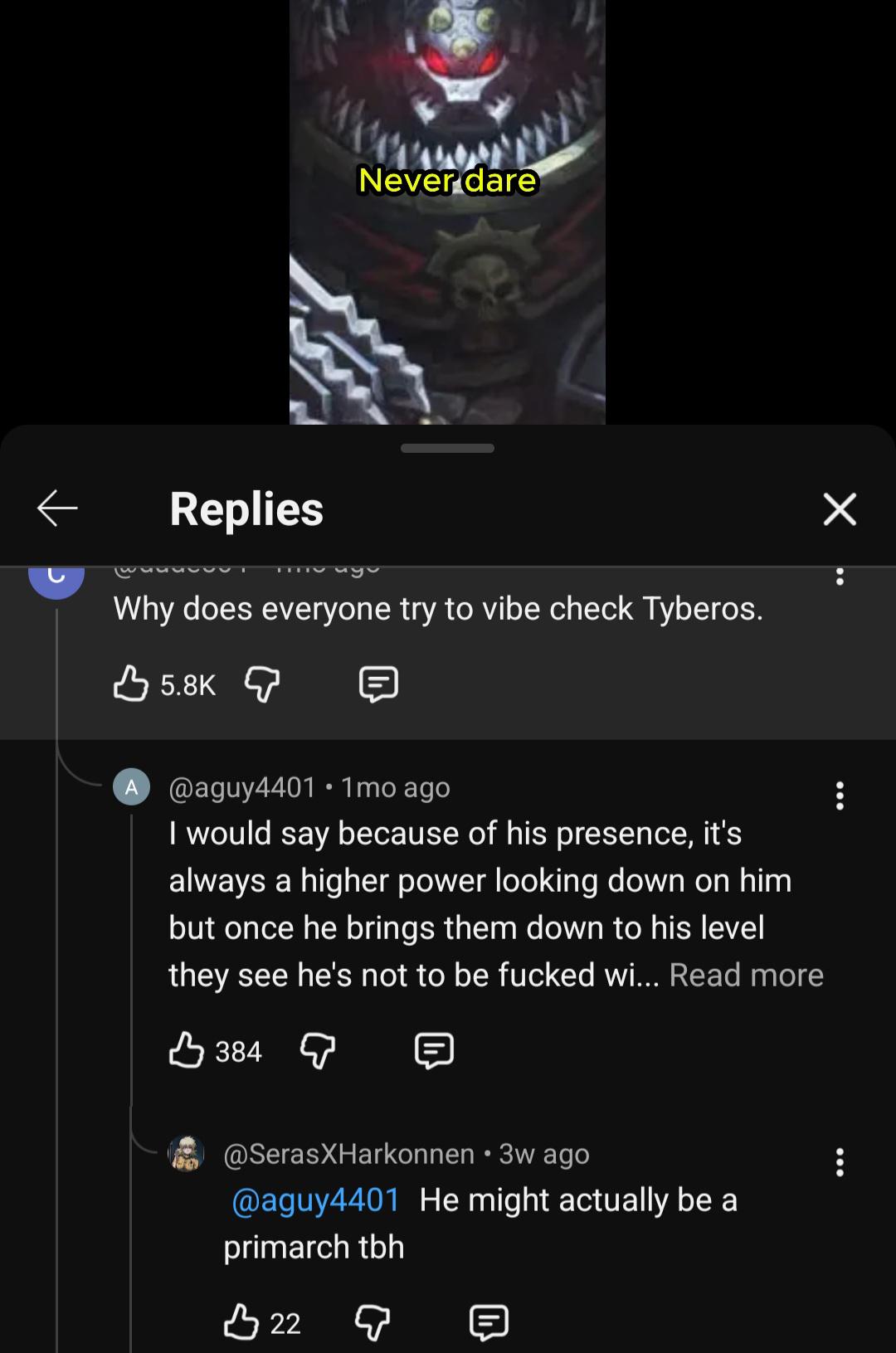Reply to @SerasXHarkonnen's comment
Screen dimensions: 896x1353
pyautogui.click(x=489, y=1322)
